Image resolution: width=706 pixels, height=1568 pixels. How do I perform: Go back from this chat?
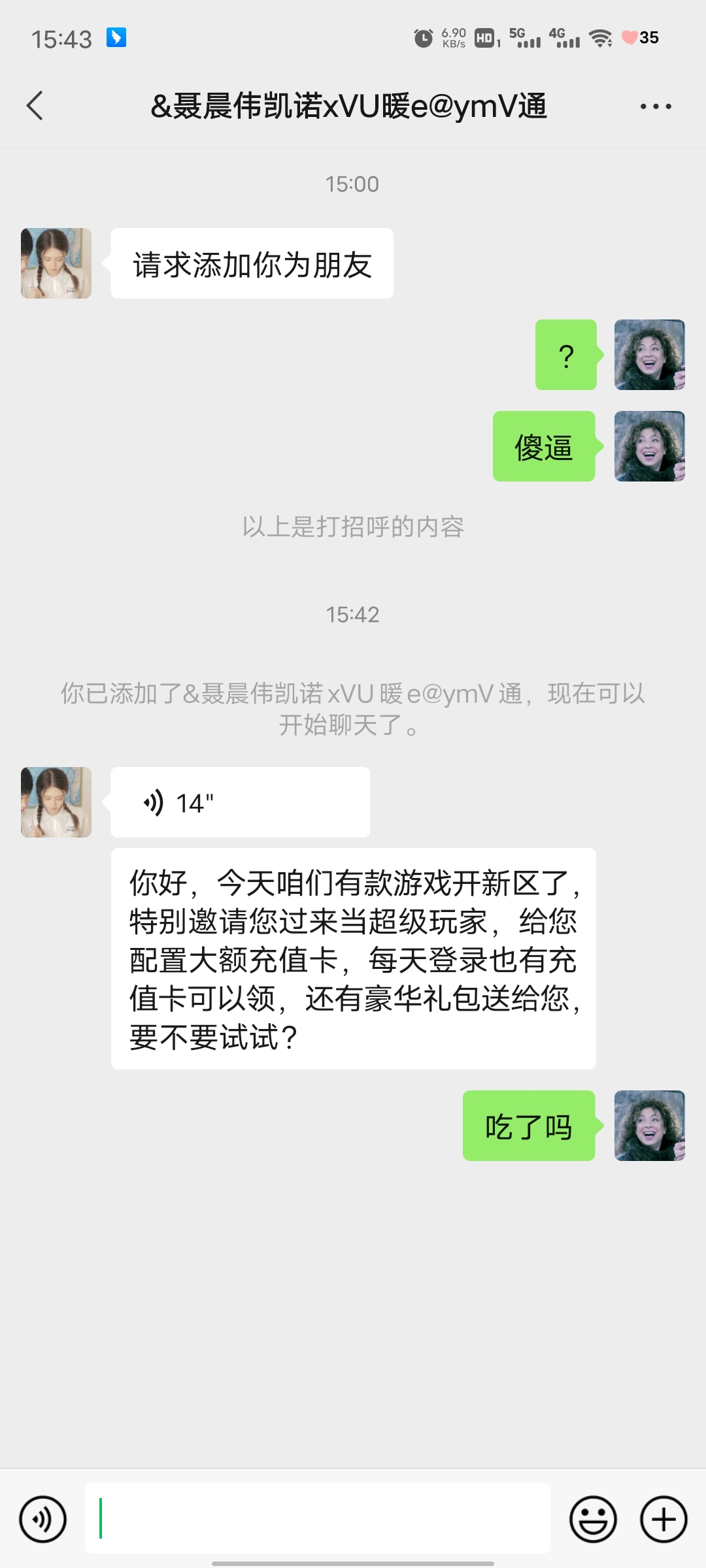coord(35,106)
